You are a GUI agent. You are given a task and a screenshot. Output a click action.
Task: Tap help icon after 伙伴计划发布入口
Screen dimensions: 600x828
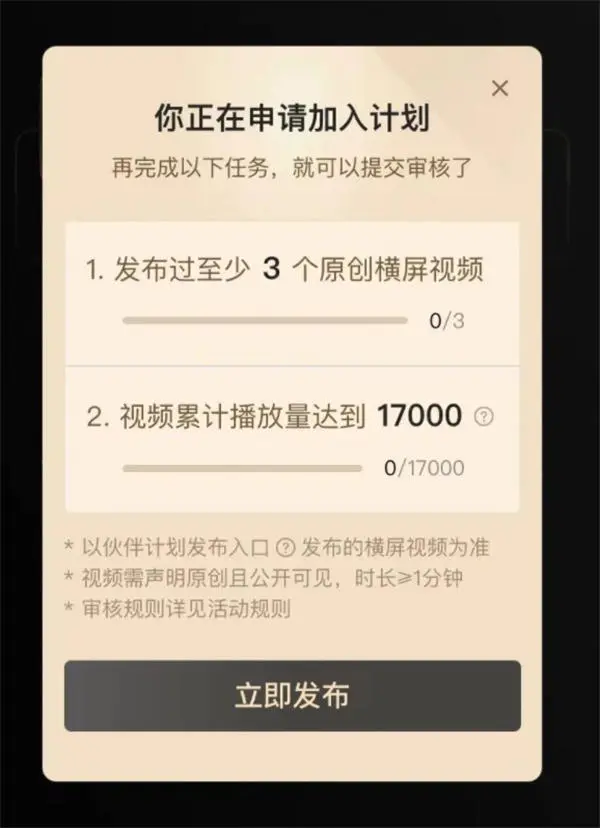tap(285, 547)
